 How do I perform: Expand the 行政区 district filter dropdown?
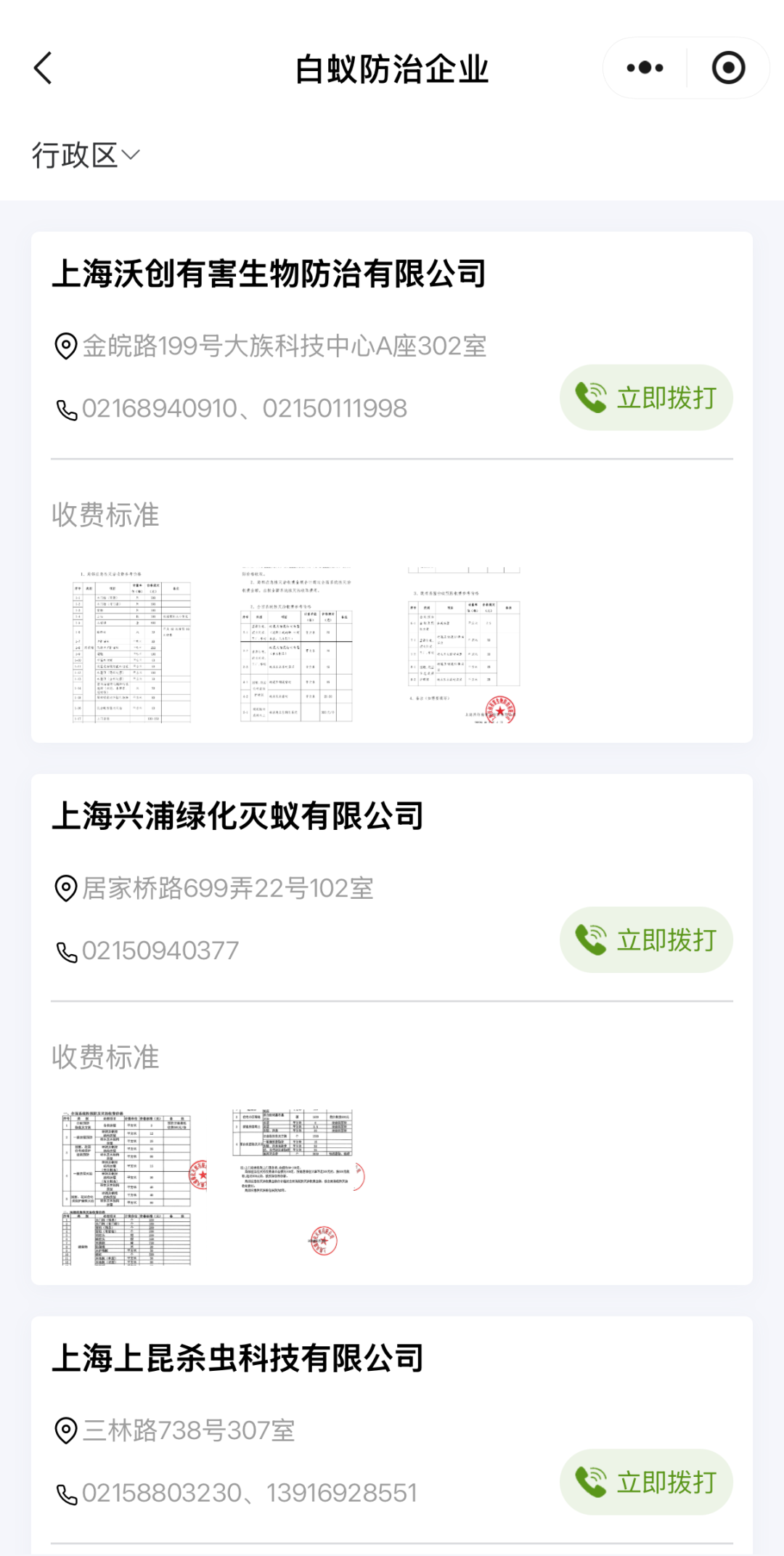click(86, 155)
